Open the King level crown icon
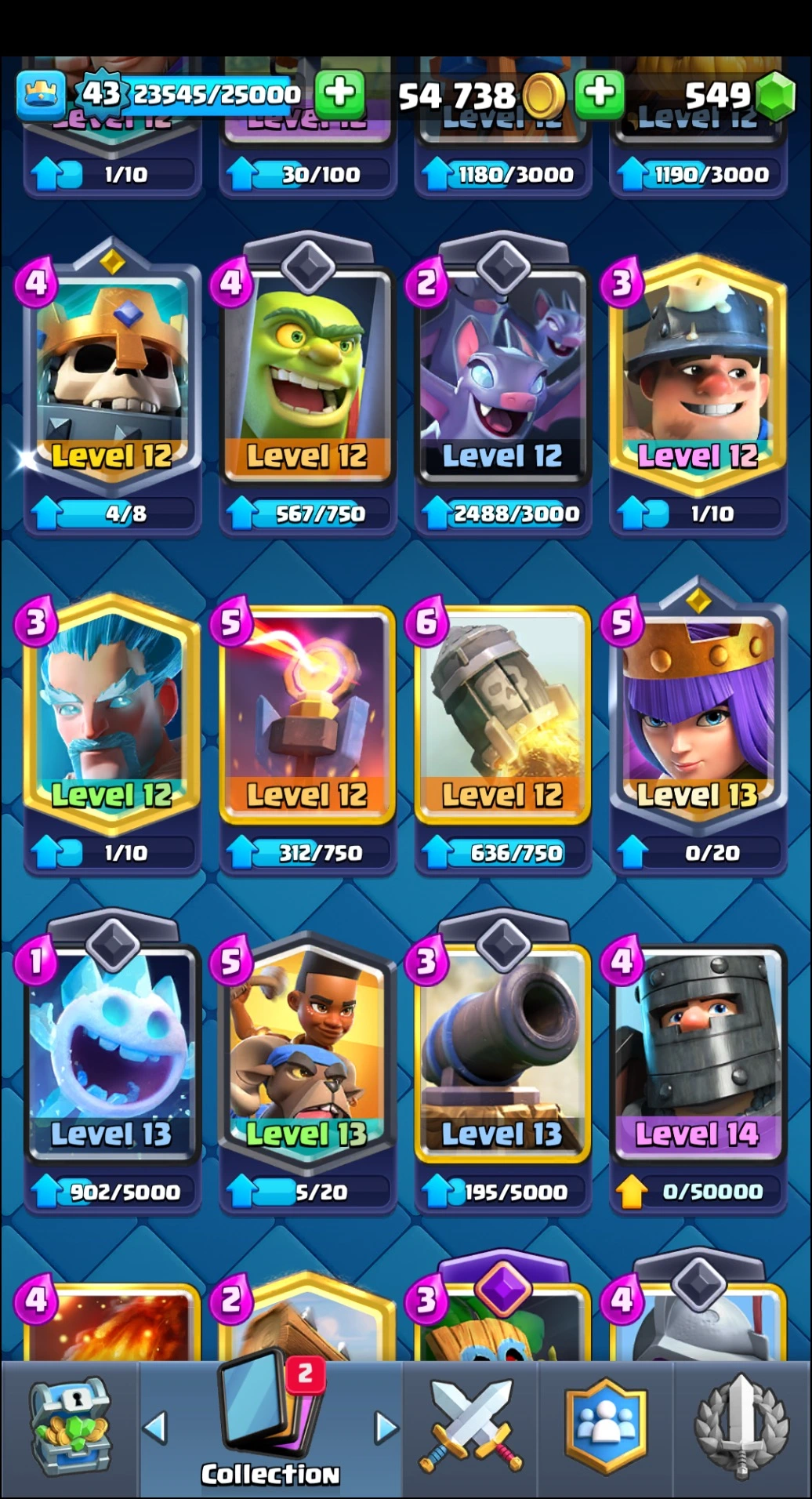The width and height of the screenshot is (812, 1499). click(x=41, y=94)
